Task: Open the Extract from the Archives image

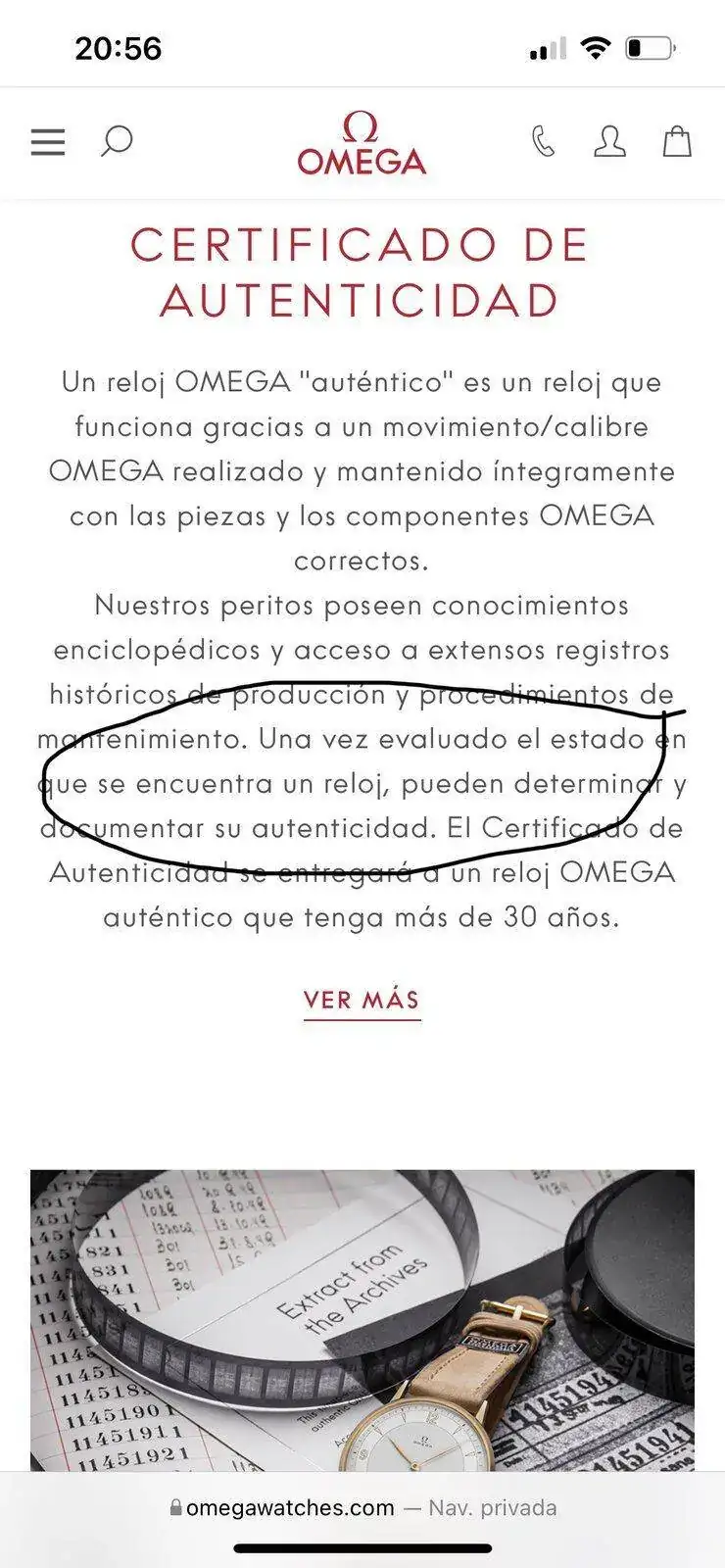Action: 362,1320
